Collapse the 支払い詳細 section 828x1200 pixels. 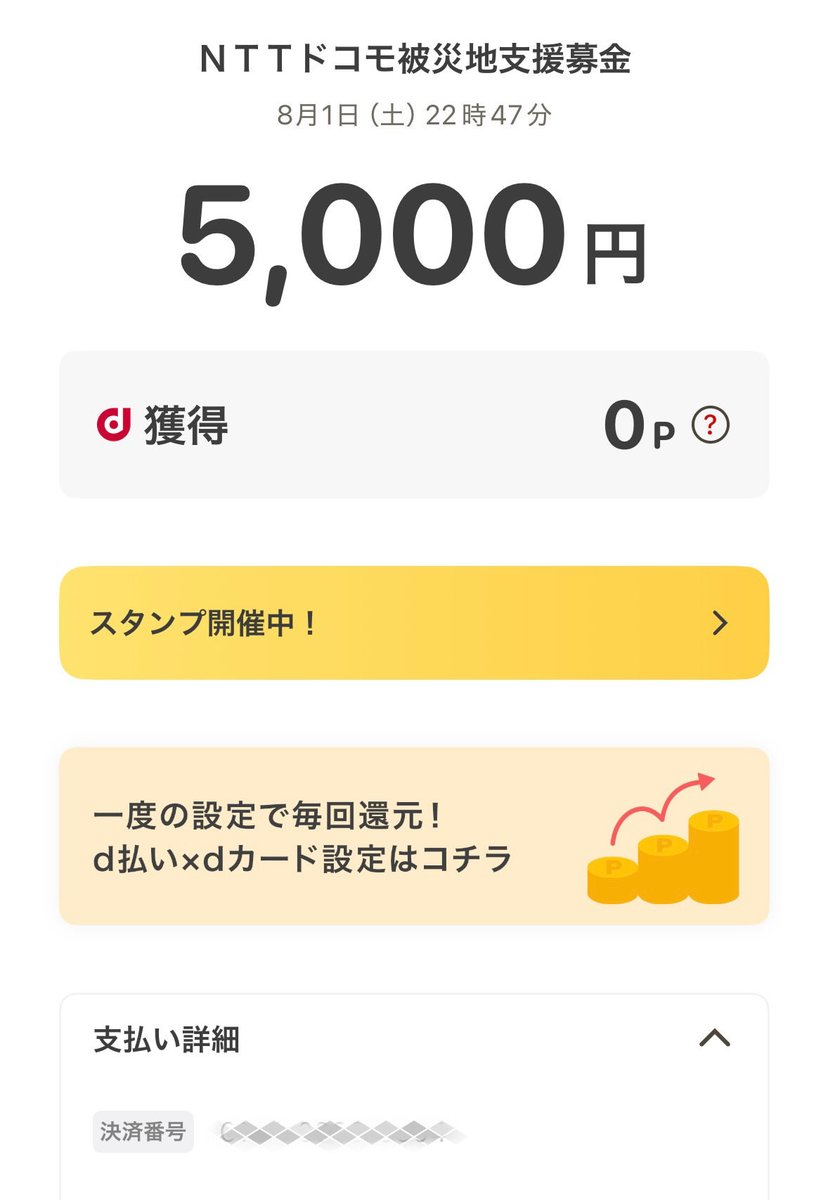tap(714, 1039)
